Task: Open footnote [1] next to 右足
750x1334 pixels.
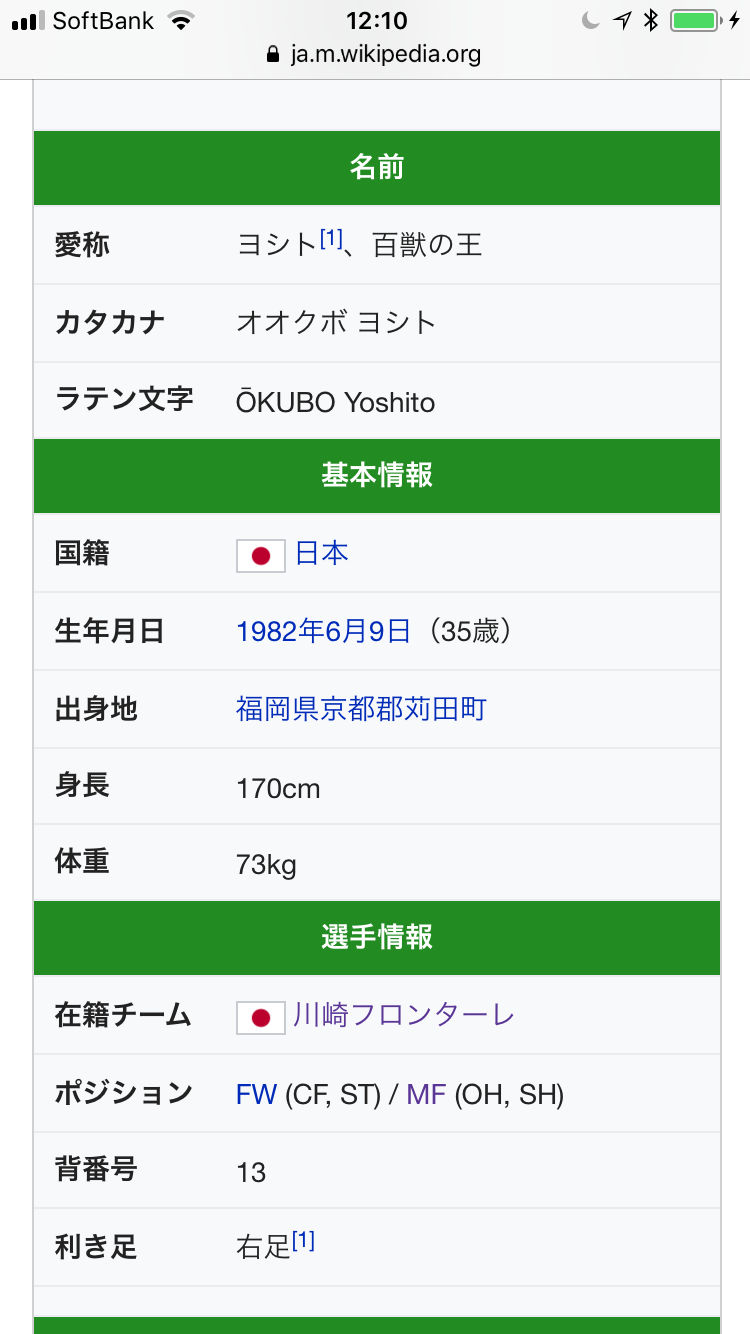Action: pyautogui.click(x=303, y=1241)
